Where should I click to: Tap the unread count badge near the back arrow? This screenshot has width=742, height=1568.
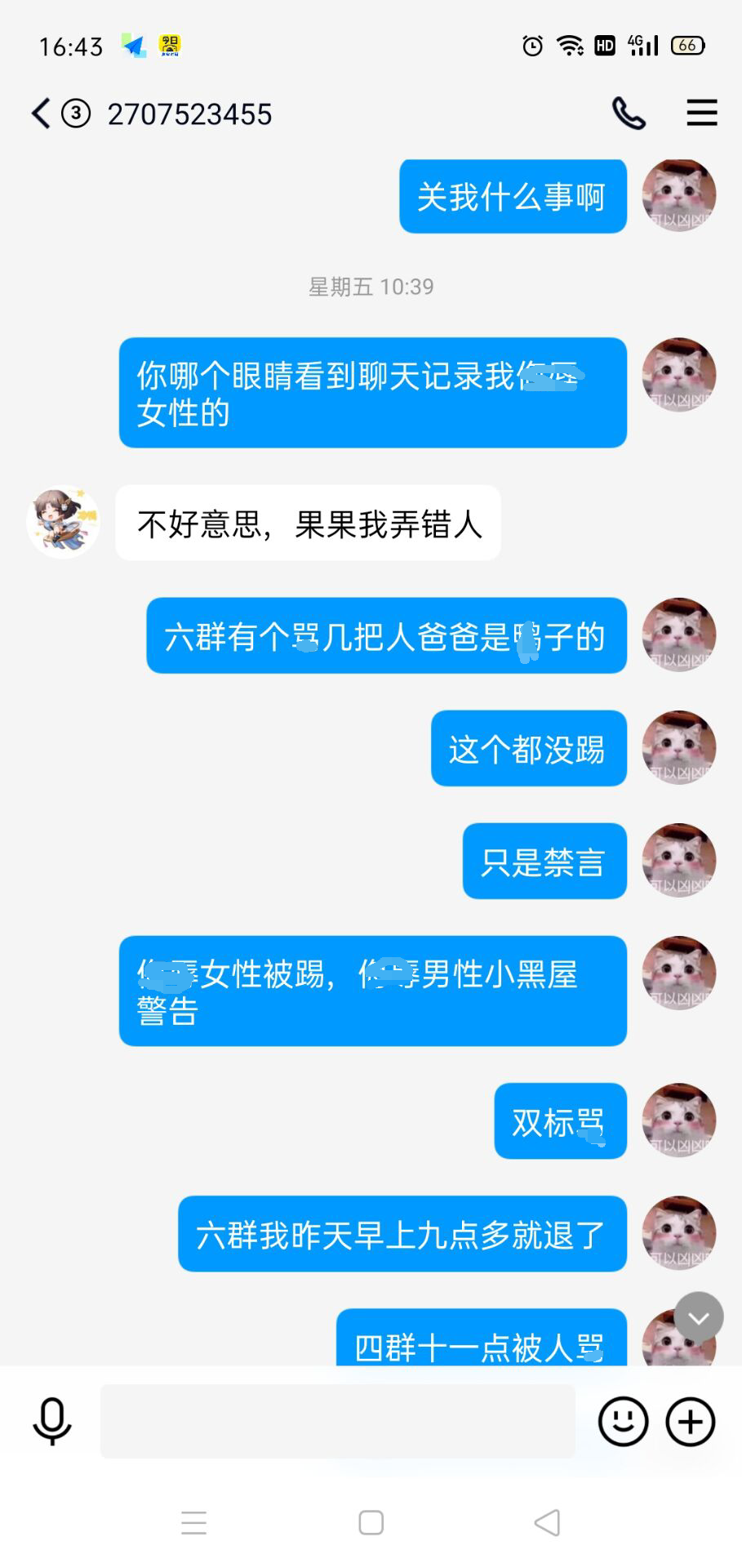[75, 114]
